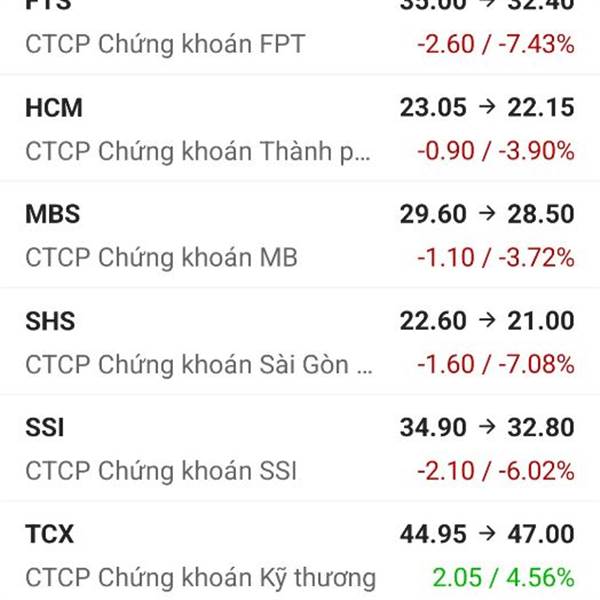Open the CTCP Chứng khoán FPT row
Image resolution: width=600 pixels, height=600 pixels.
[x=300, y=35]
